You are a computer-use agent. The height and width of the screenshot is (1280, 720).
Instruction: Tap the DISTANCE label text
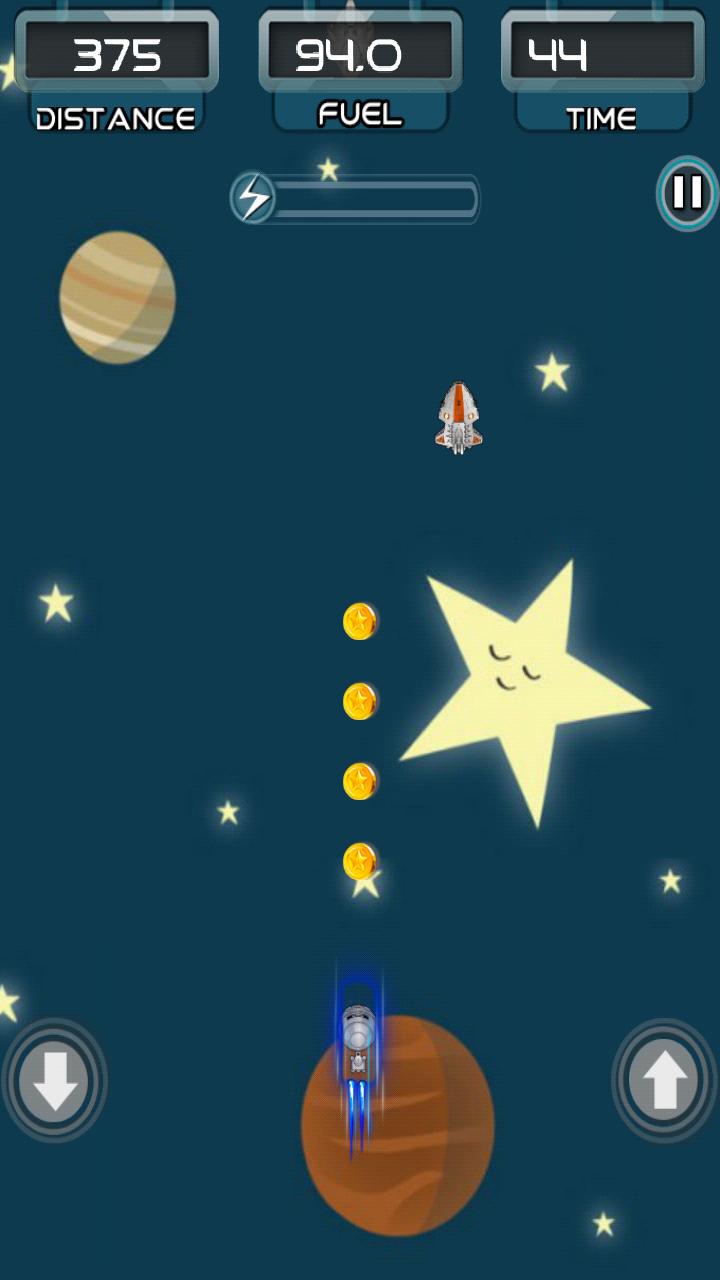tap(115, 118)
